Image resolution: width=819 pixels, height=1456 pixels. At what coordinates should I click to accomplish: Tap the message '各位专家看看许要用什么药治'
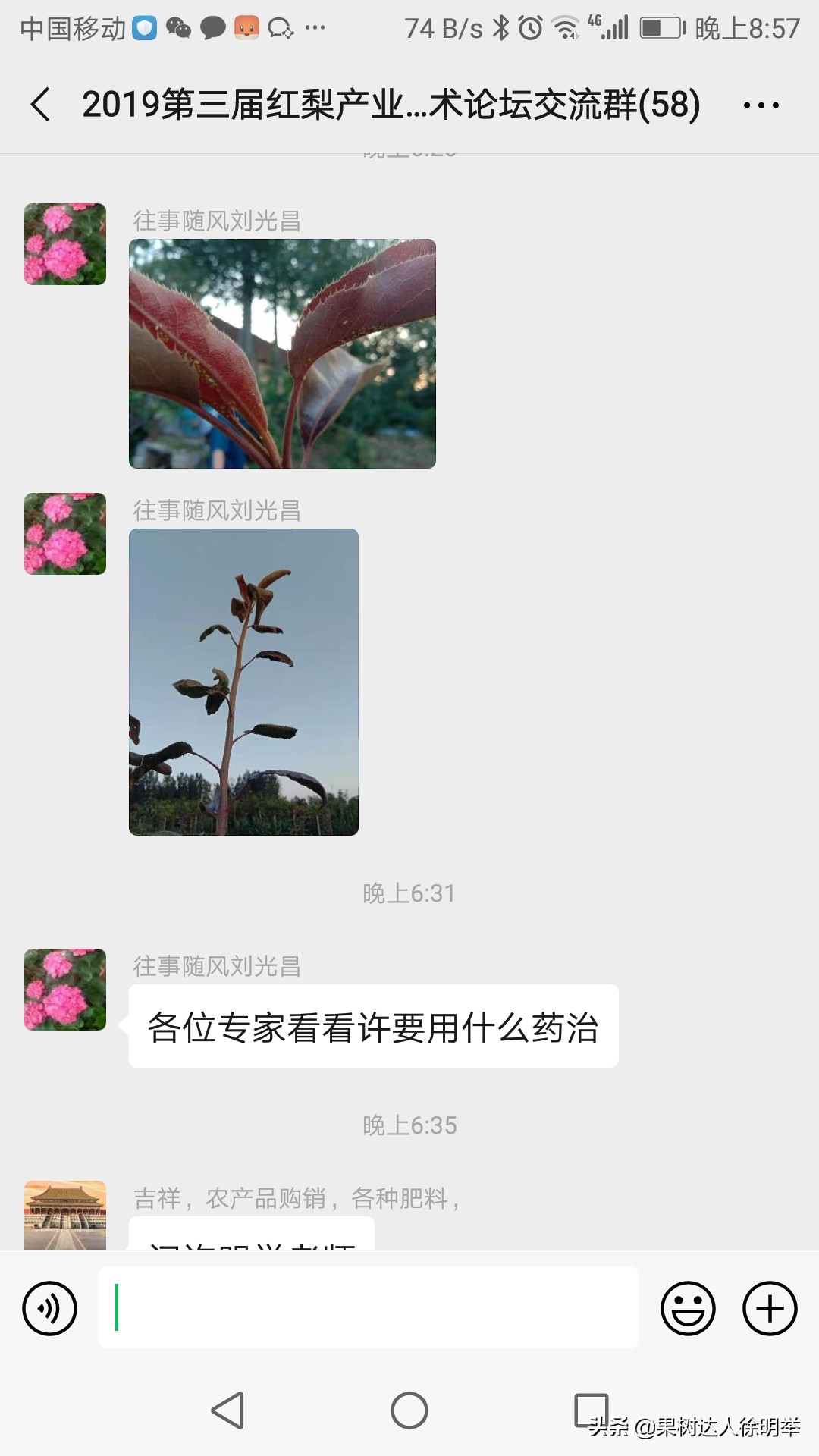coord(372,1029)
